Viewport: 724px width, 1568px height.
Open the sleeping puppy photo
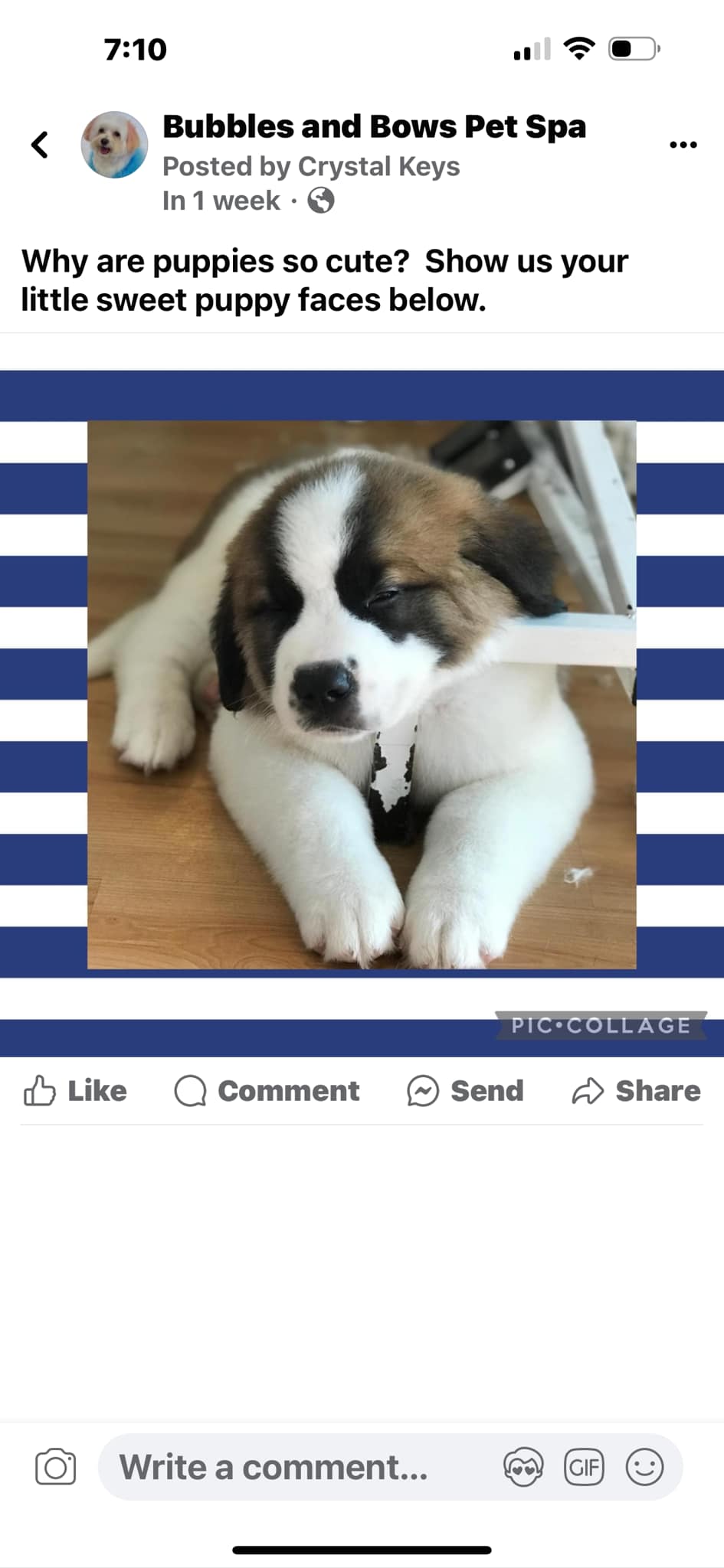coord(362,694)
